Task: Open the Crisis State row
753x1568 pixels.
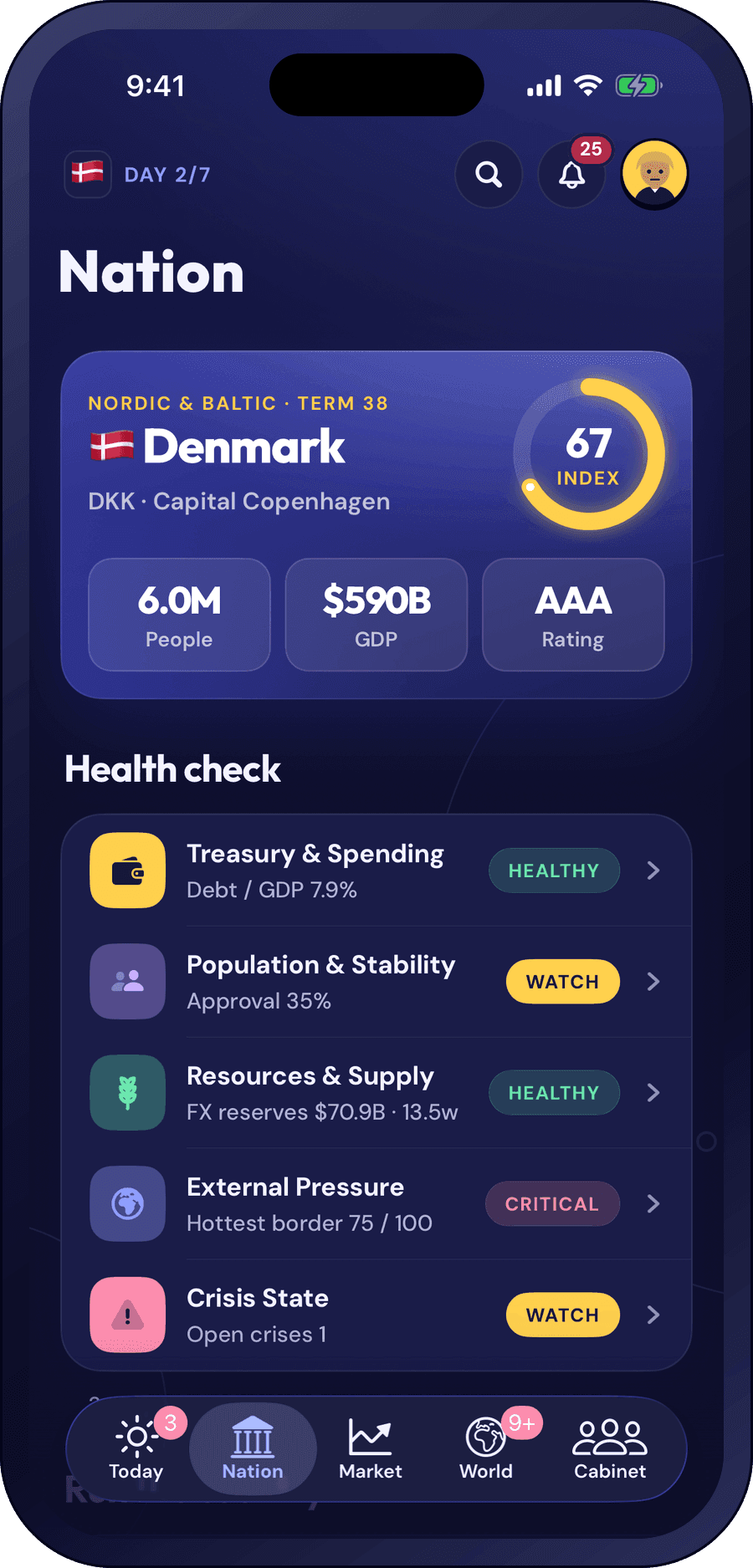Action: click(x=376, y=1315)
